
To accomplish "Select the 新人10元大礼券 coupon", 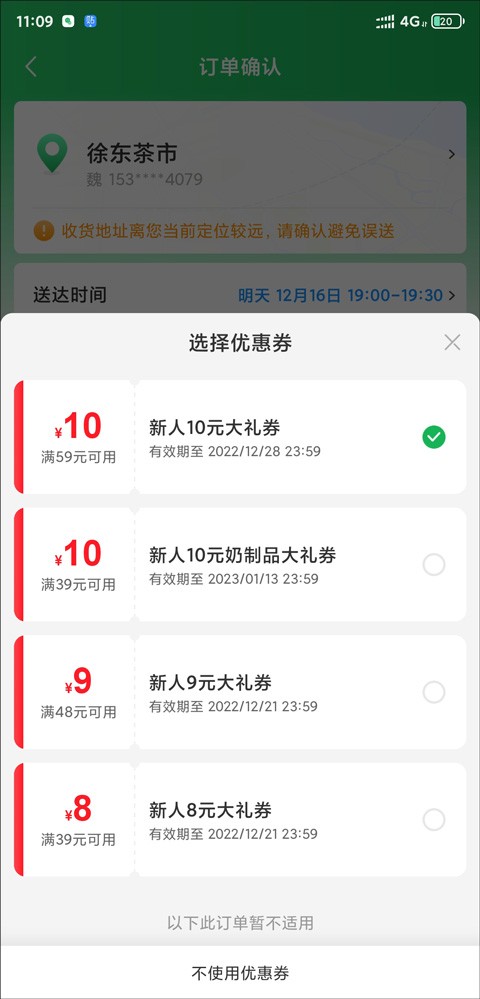I will (x=240, y=436).
